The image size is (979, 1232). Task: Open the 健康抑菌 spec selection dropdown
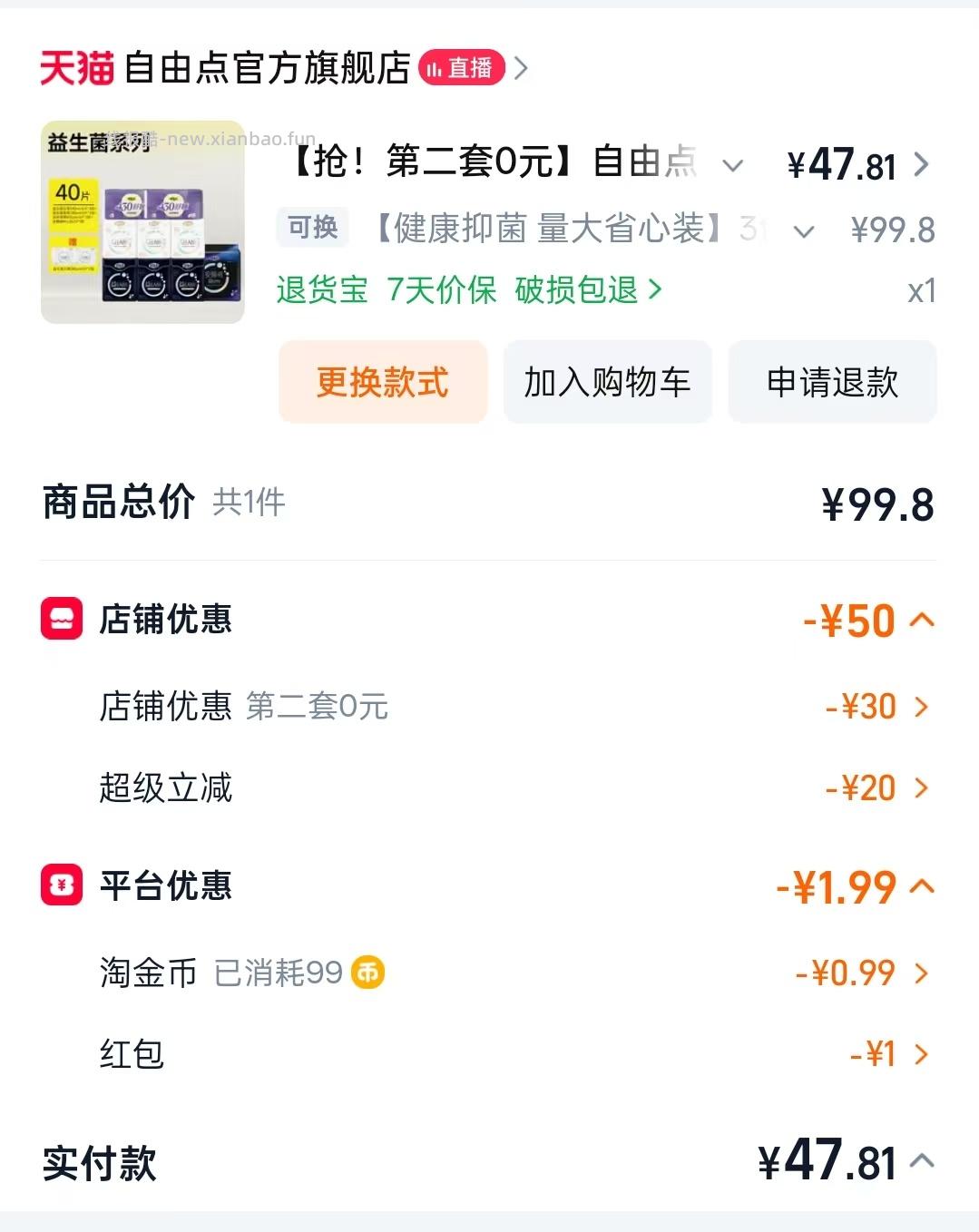(802, 233)
